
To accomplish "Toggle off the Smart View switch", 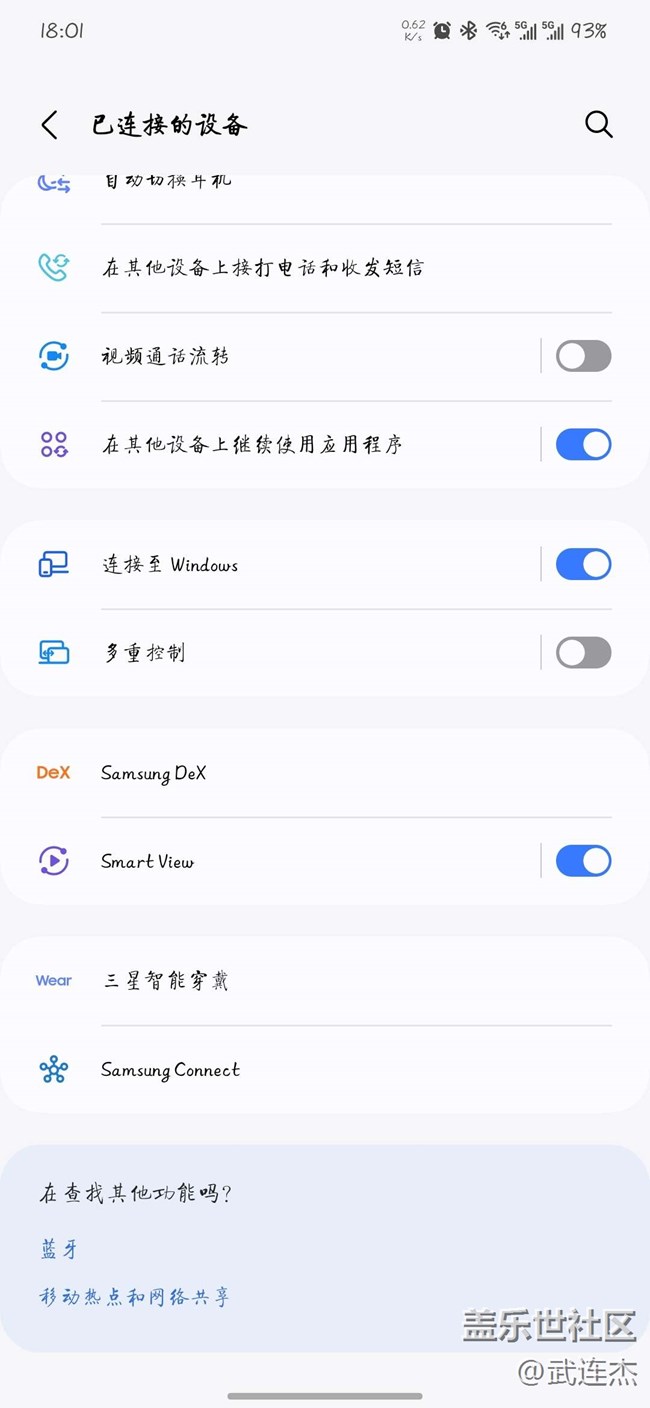I will point(583,861).
